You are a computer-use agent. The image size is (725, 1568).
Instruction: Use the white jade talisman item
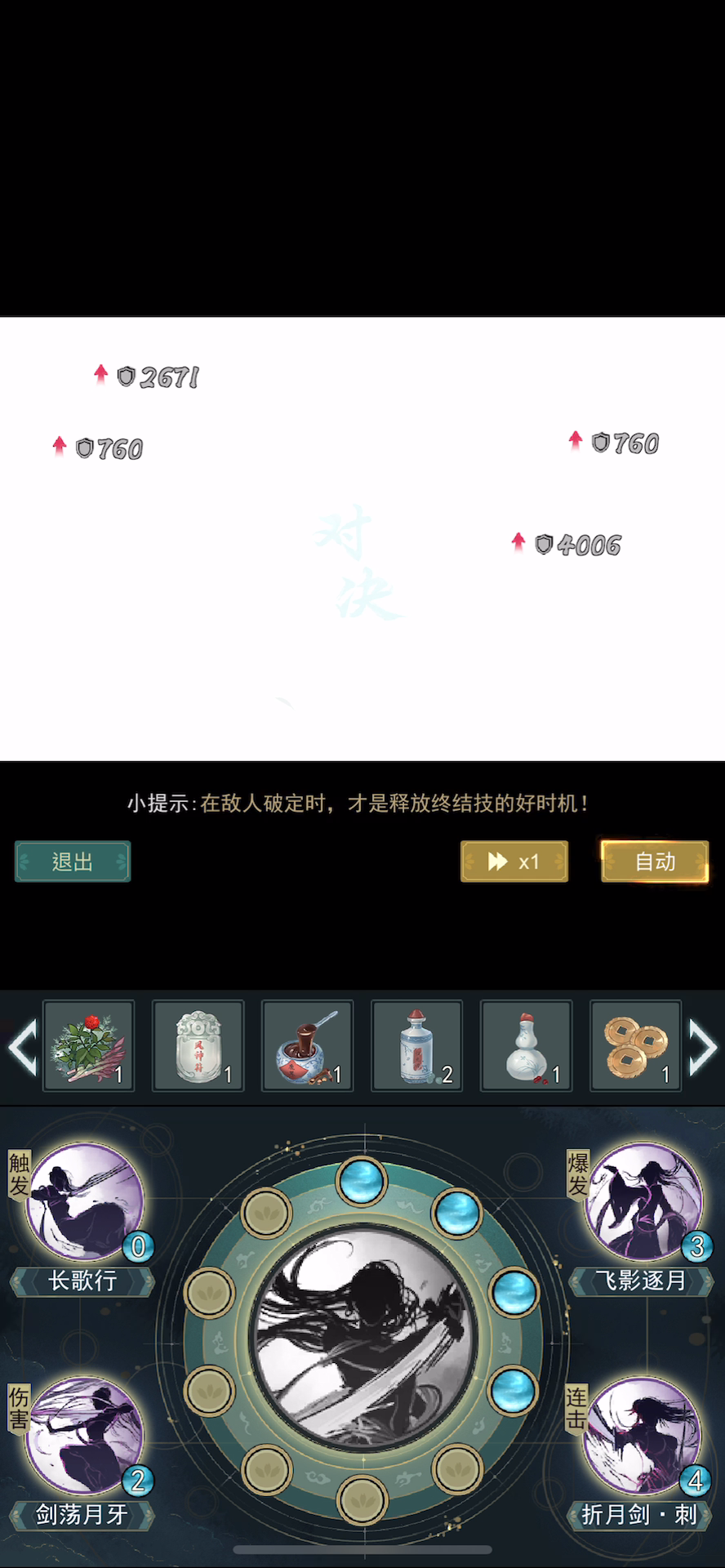click(198, 1046)
